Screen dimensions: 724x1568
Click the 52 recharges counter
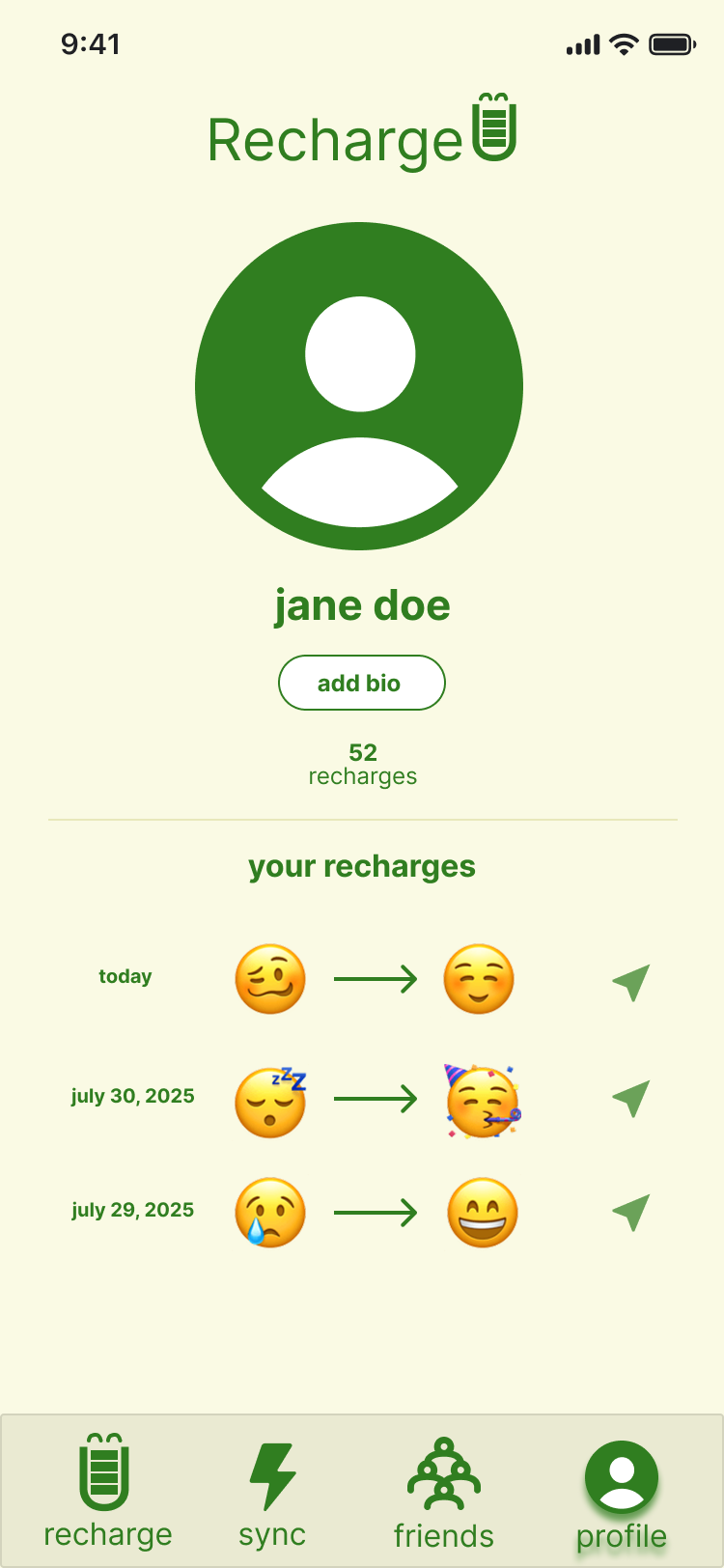(362, 763)
